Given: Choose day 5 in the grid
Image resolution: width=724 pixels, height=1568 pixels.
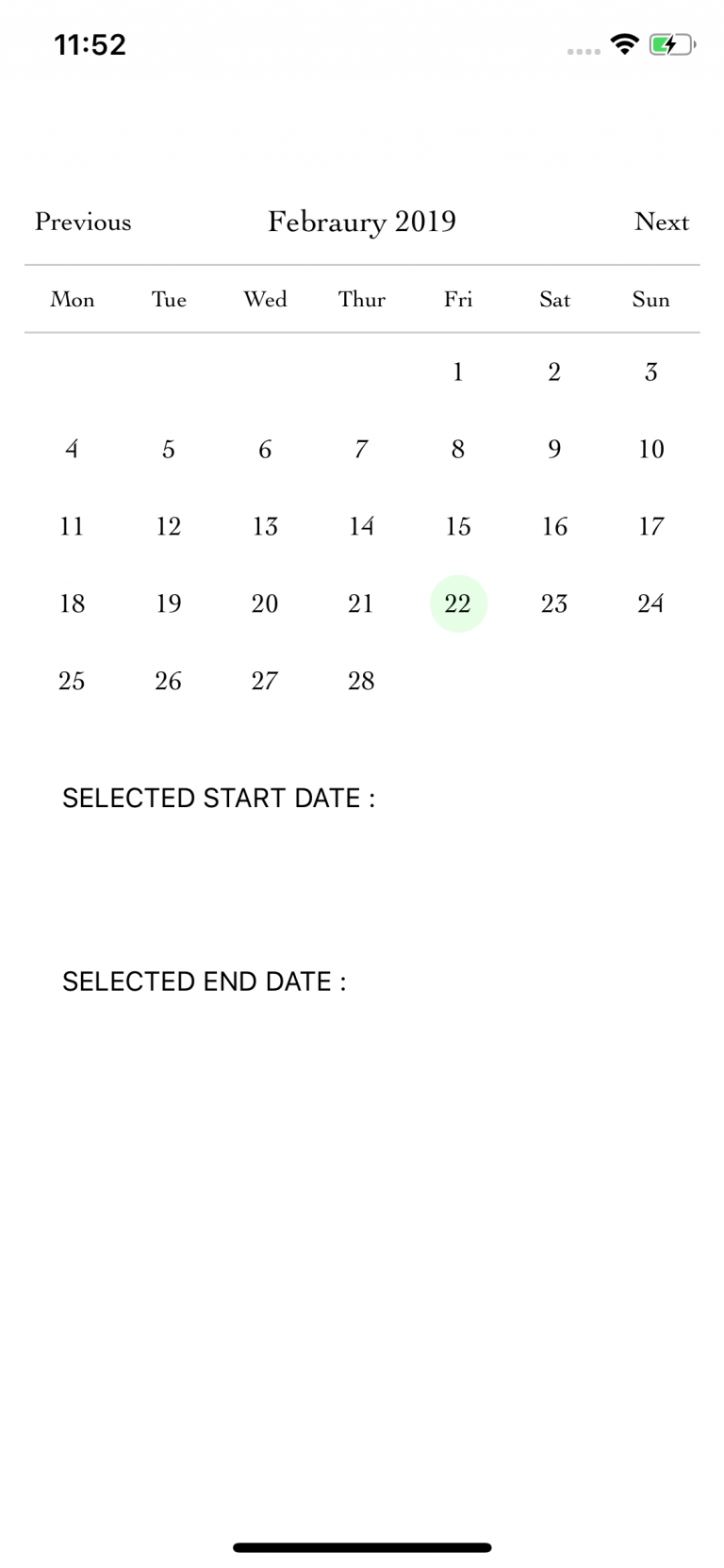Looking at the screenshot, I should 169,449.
